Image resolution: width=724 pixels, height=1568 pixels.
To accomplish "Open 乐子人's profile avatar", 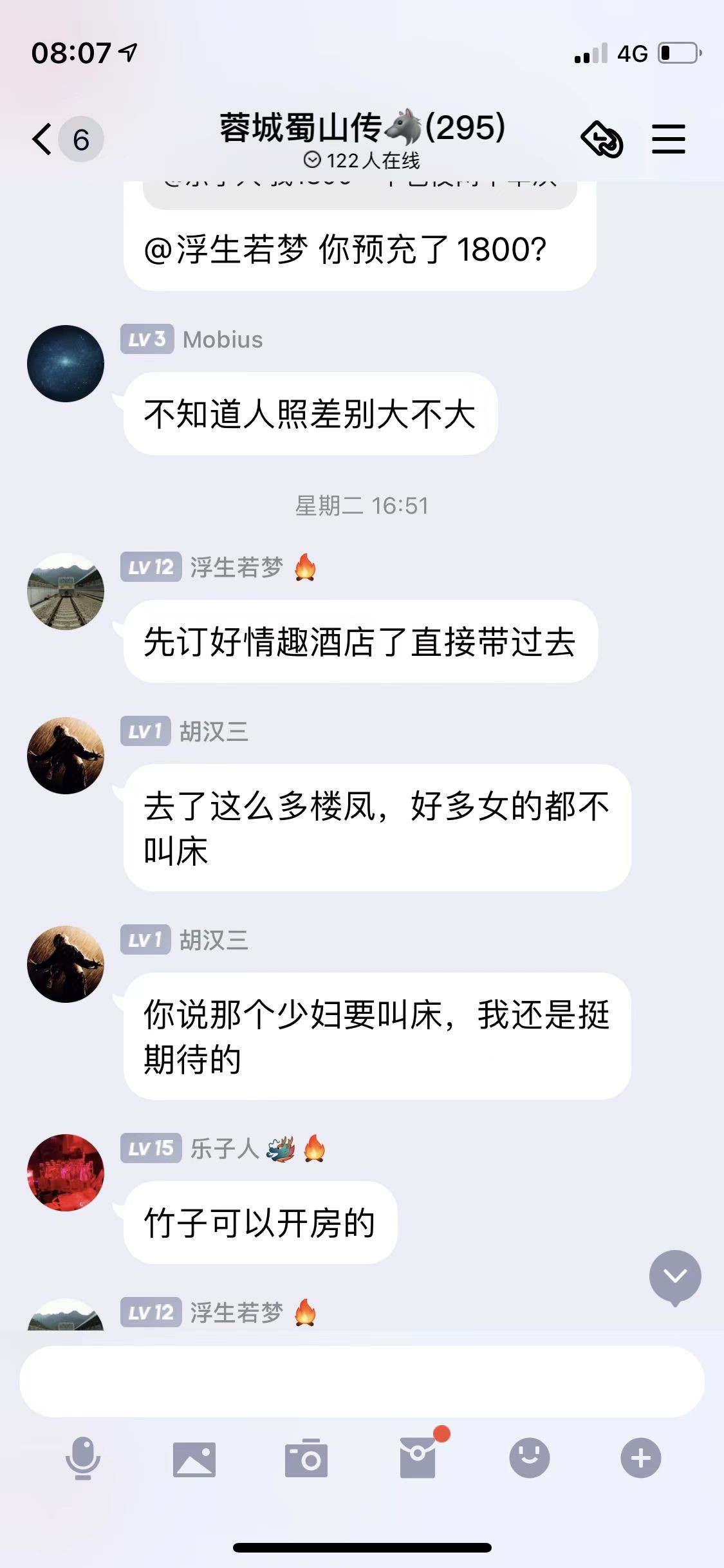I will [66, 1173].
